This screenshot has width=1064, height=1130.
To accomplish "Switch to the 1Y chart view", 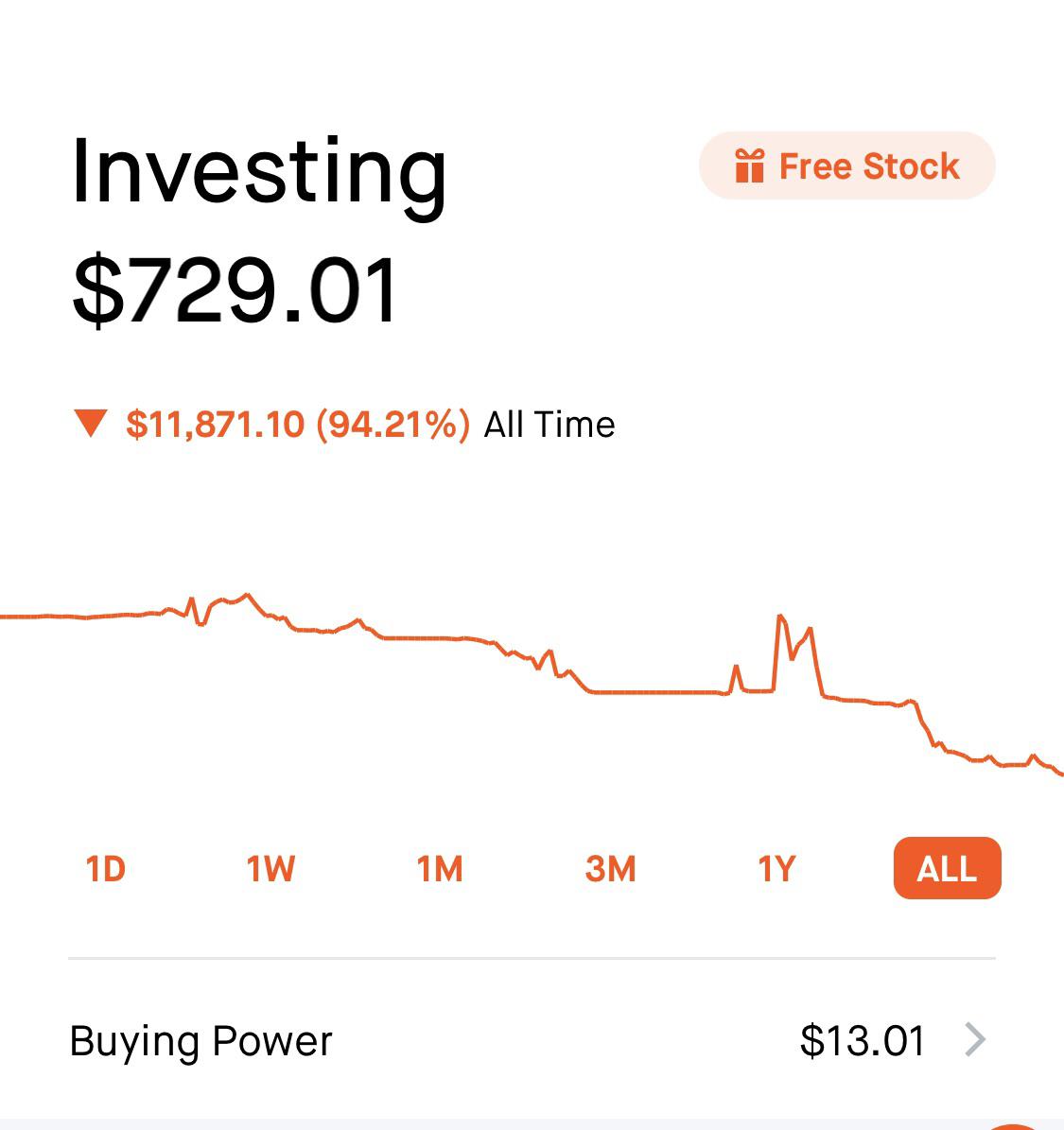I will pos(778,867).
